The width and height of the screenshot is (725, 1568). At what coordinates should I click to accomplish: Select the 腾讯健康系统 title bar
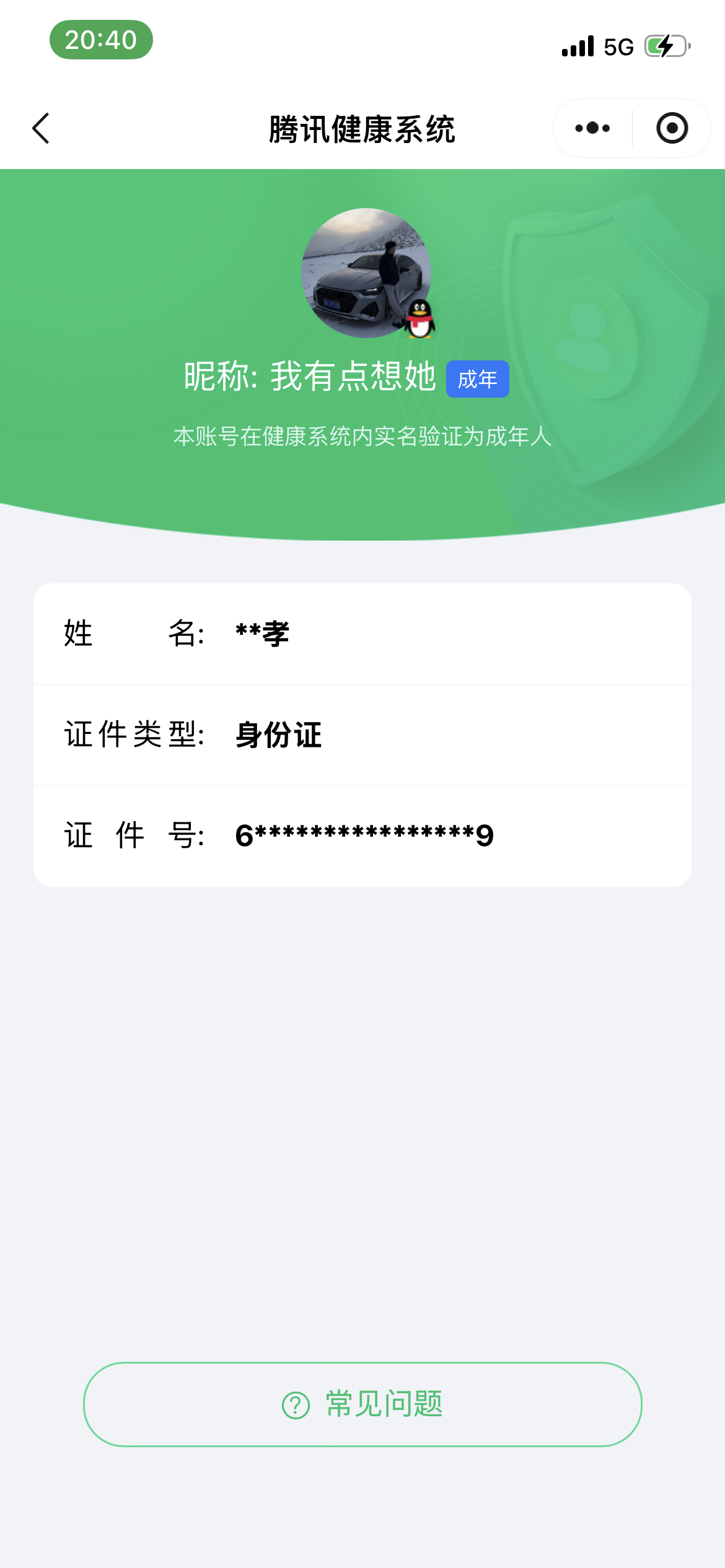tap(362, 128)
